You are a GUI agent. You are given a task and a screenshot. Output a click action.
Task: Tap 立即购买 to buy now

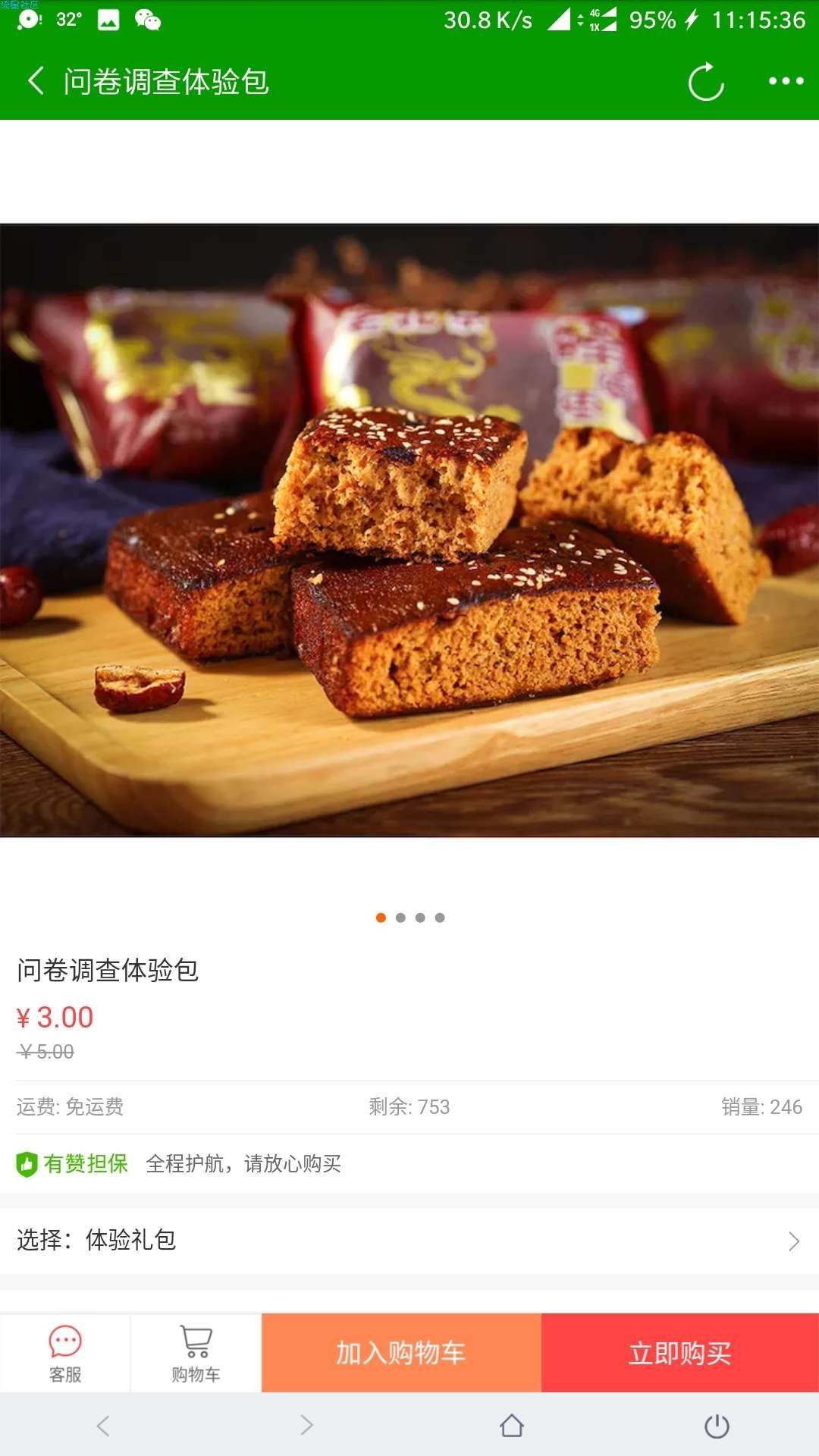(x=680, y=1353)
